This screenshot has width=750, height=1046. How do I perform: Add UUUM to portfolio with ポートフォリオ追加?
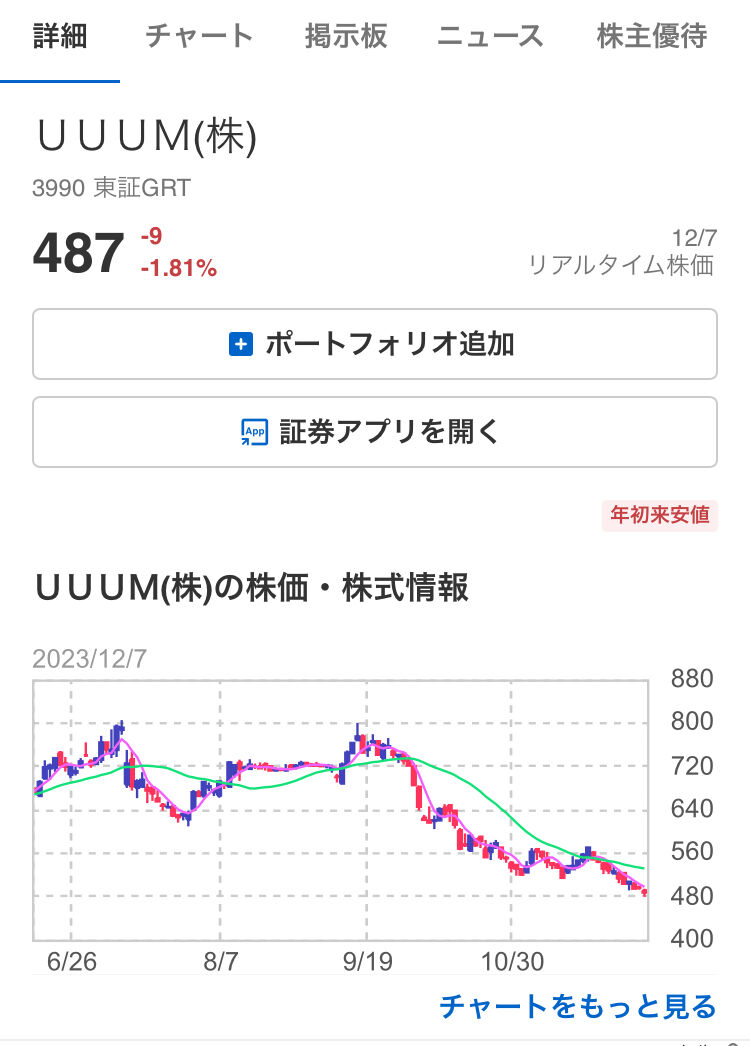pos(375,344)
